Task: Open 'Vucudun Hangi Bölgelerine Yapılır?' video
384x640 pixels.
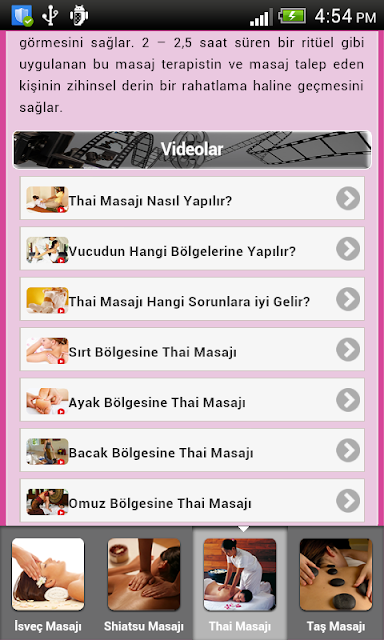Action: point(192,249)
